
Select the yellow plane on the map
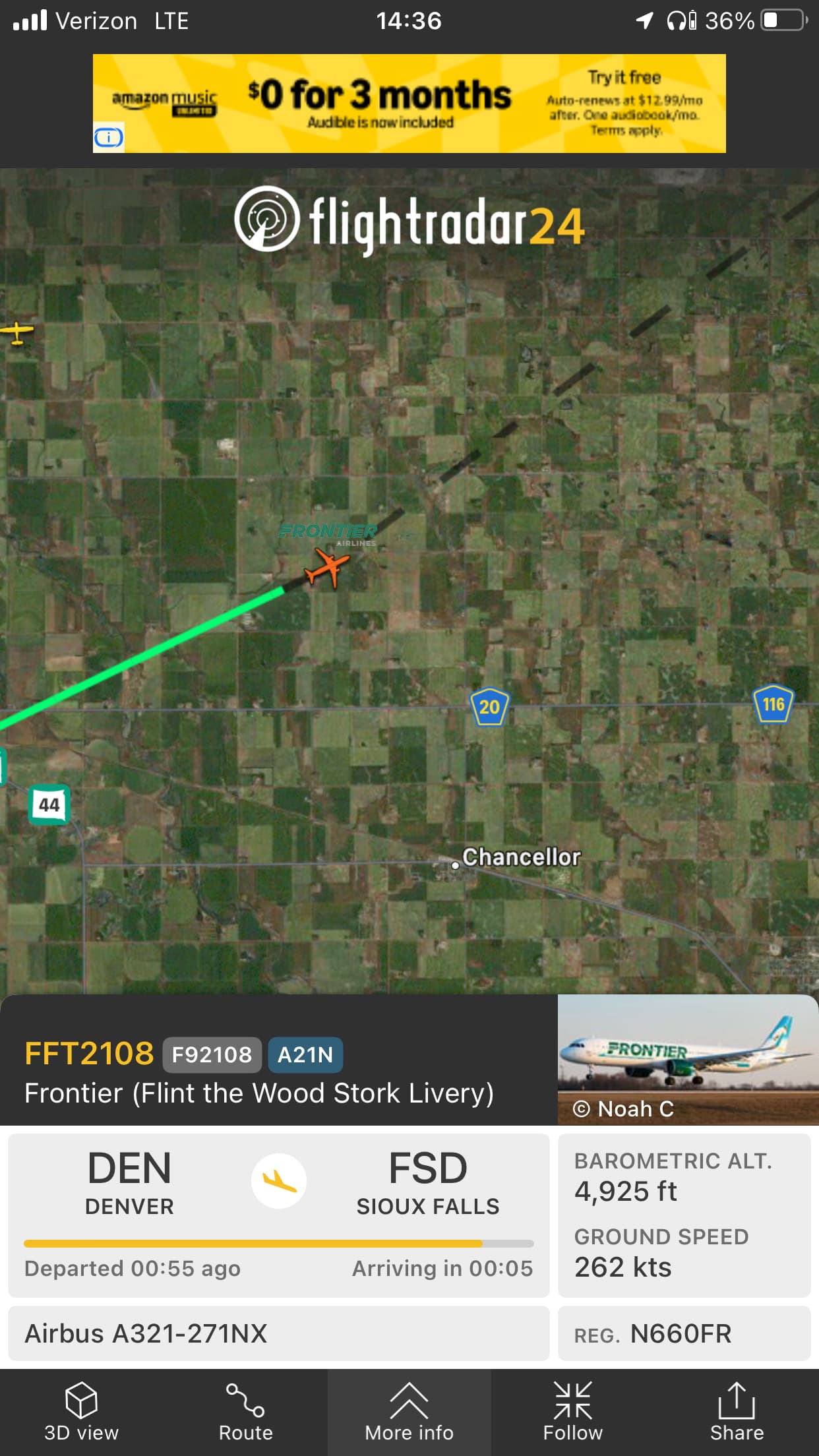[16, 332]
